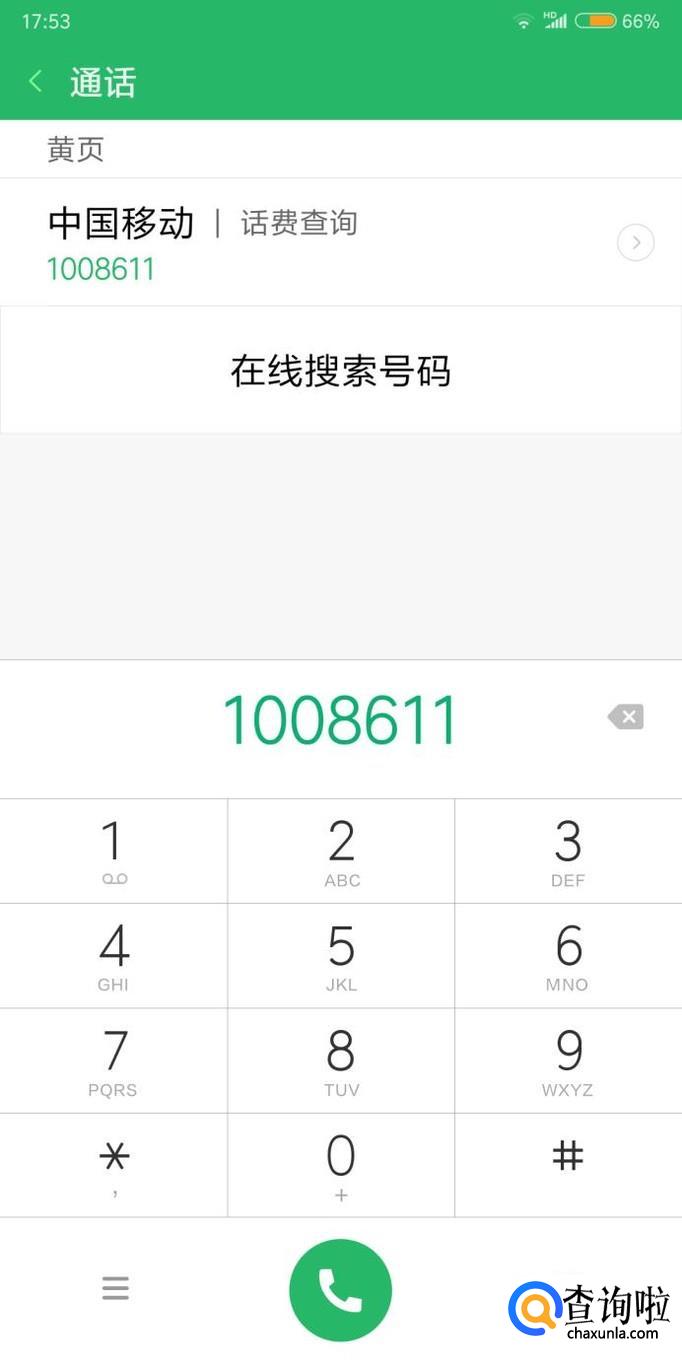Enter digit 8 on the dialpad
The image size is (682, 1364).
[x=341, y=1061]
